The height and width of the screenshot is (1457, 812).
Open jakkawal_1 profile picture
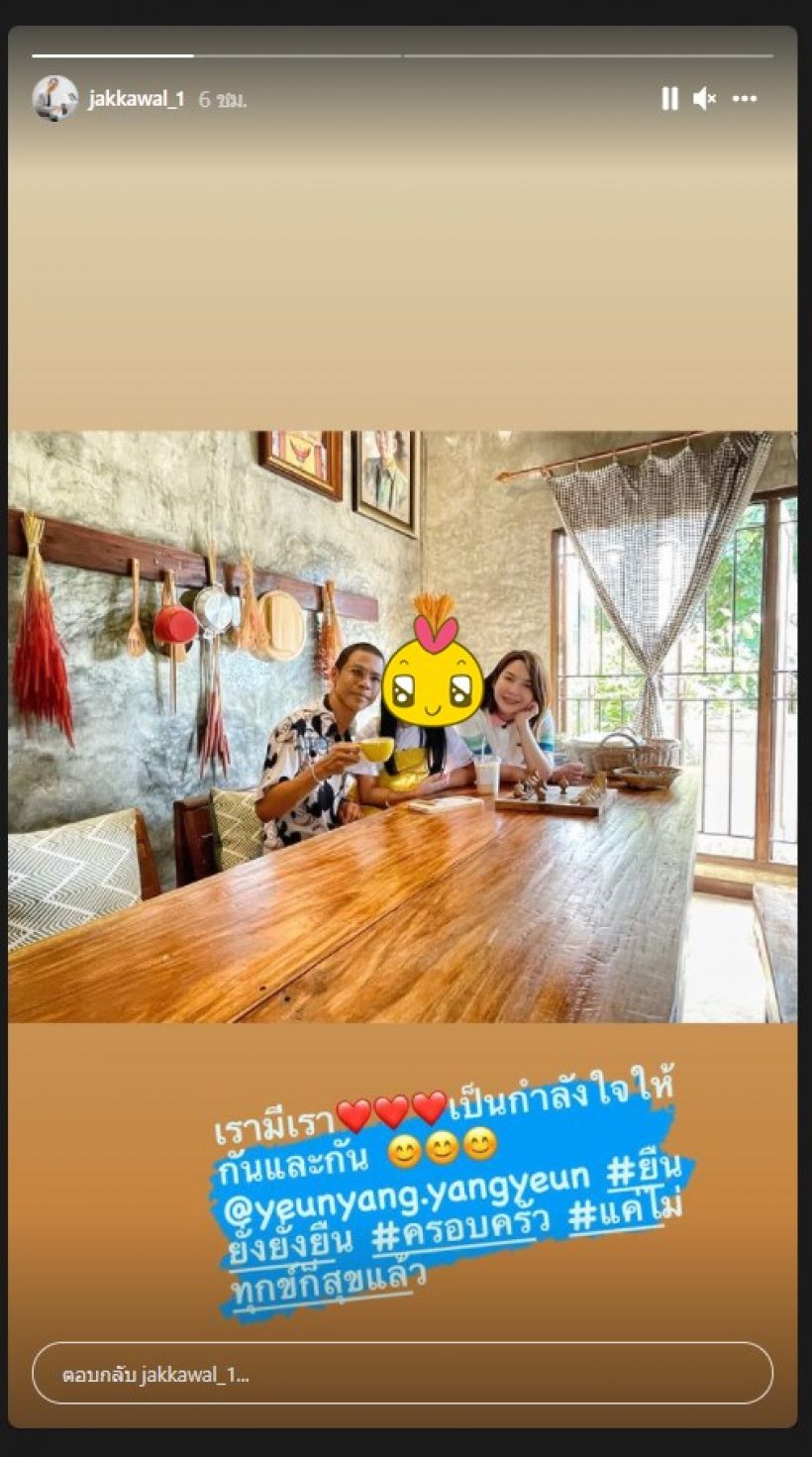(54, 99)
